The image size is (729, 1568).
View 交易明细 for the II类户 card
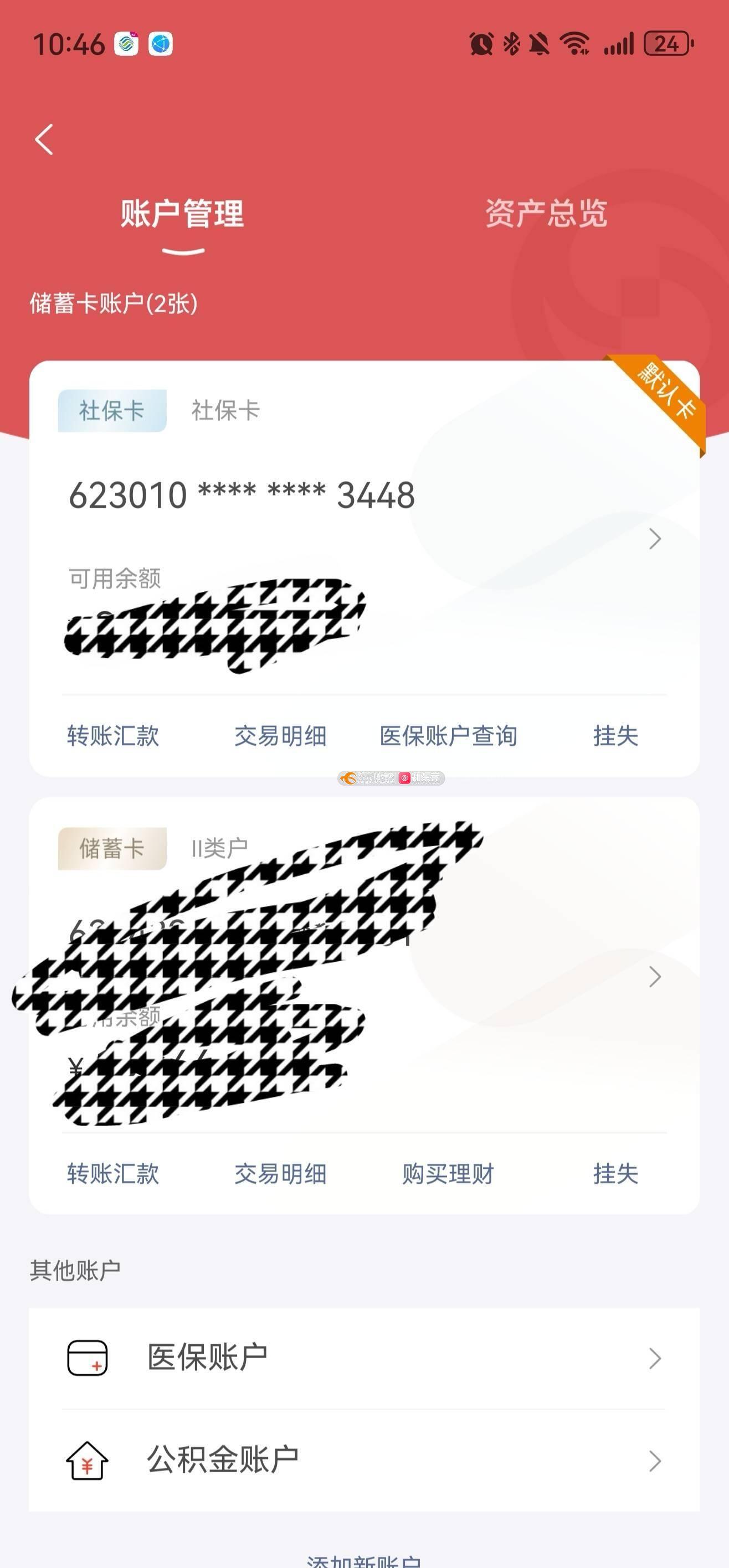pos(281,1174)
